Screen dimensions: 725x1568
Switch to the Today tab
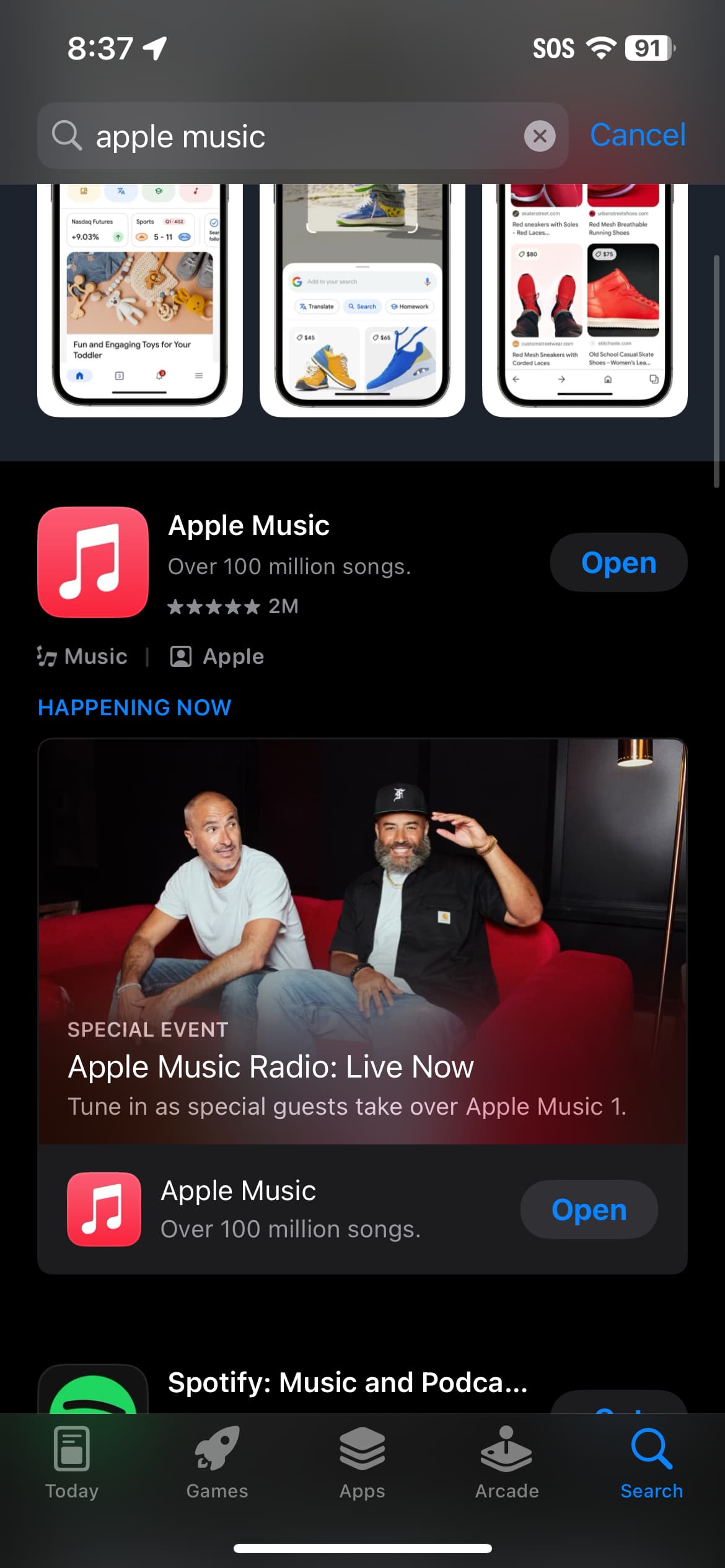pyautogui.click(x=72, y=1463)
